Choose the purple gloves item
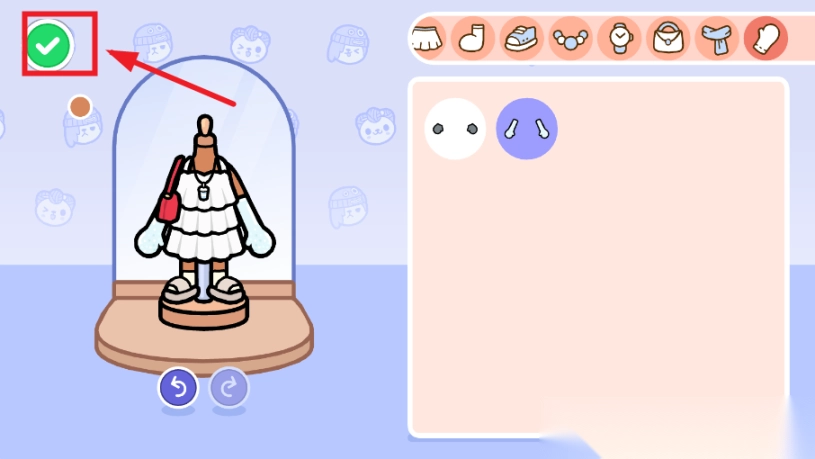Screen dimensions: 815x459 (527, 128)
